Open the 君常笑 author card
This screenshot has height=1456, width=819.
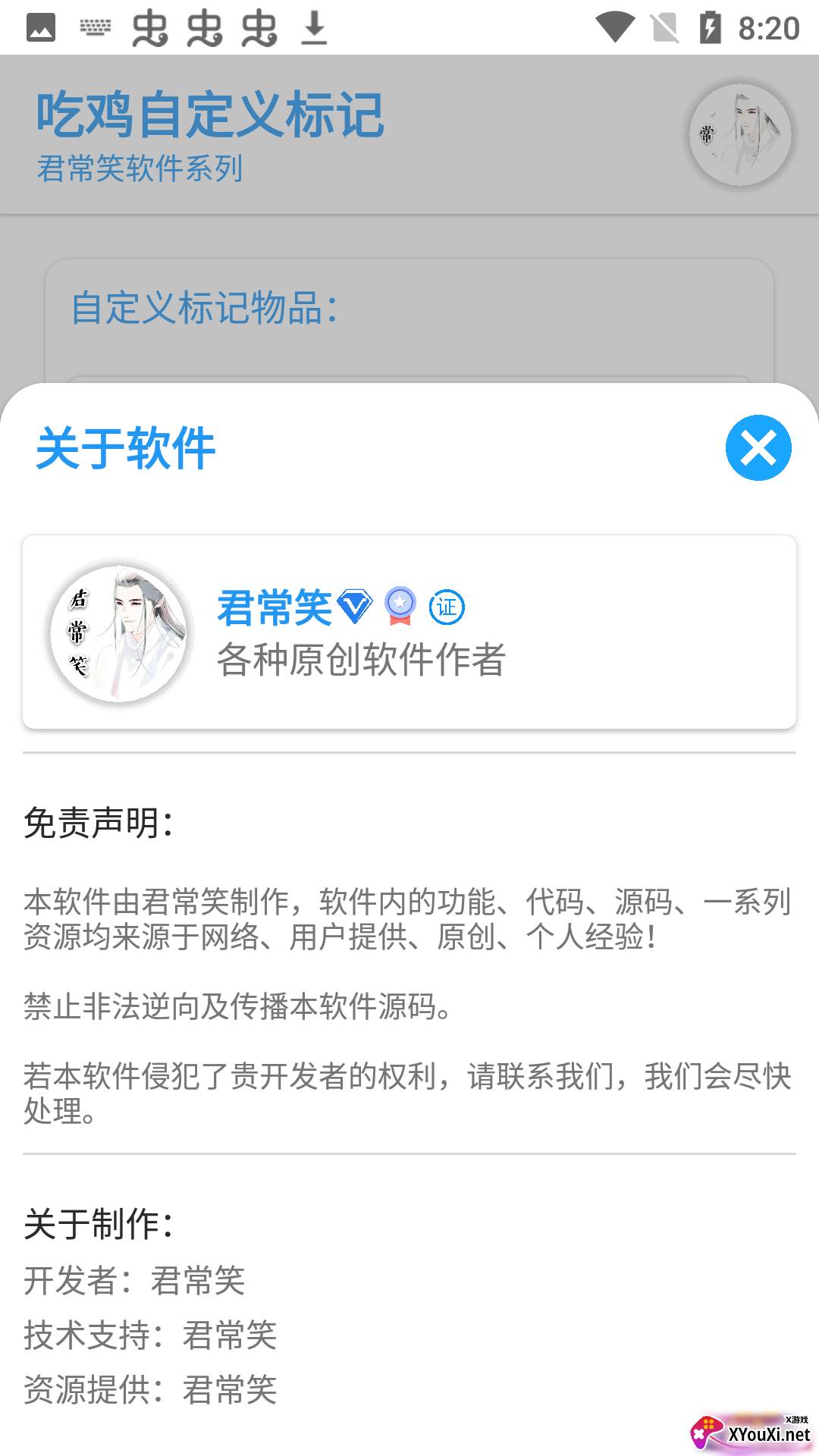(x=409, y=632)
